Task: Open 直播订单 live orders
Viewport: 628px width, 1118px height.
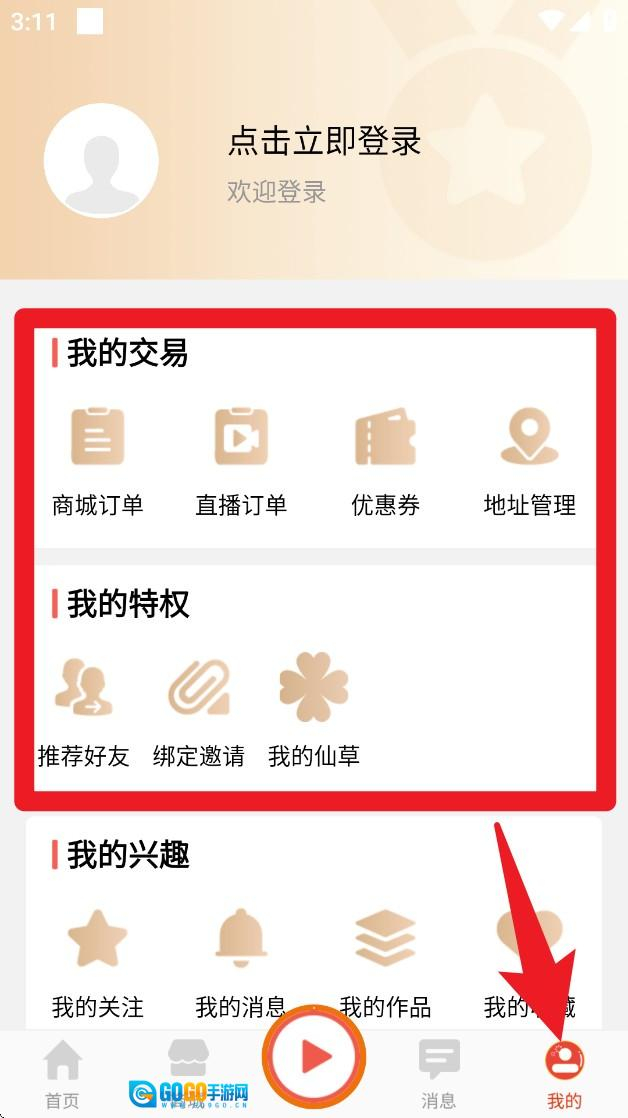Action: click(241, 461)
